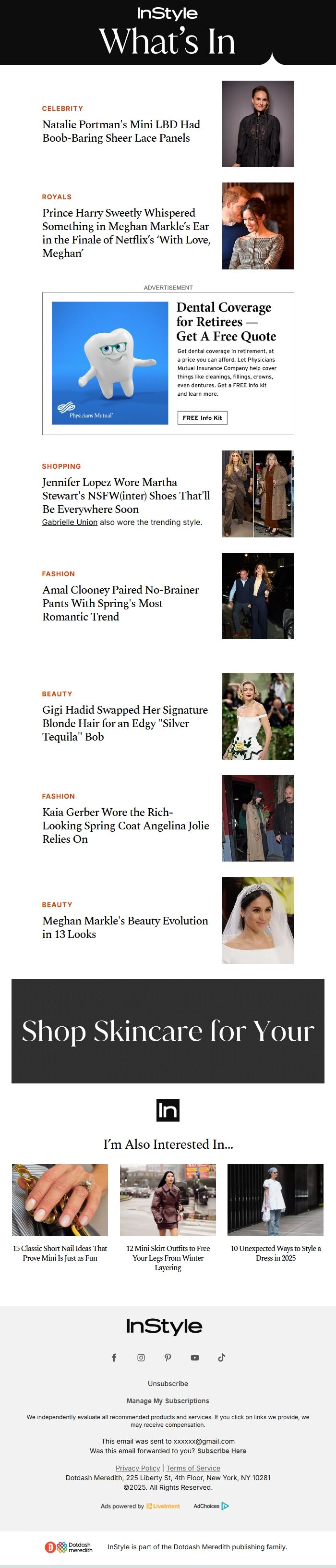Open the TikTok icon in the footer

point(222,1357)
